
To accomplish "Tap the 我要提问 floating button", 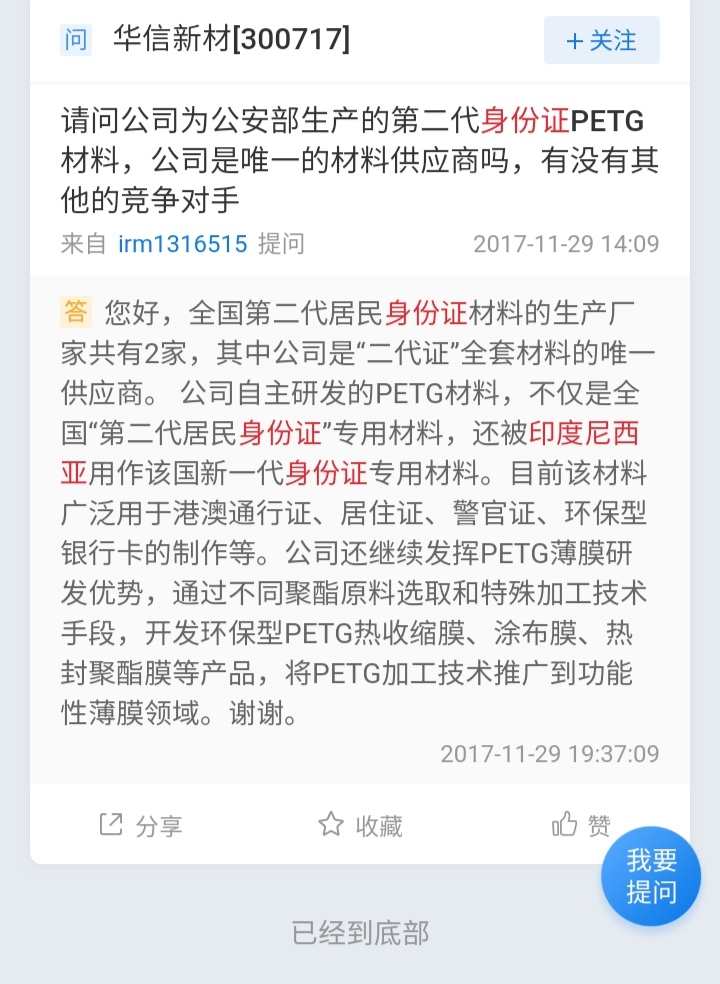I will tap(651, 876).
